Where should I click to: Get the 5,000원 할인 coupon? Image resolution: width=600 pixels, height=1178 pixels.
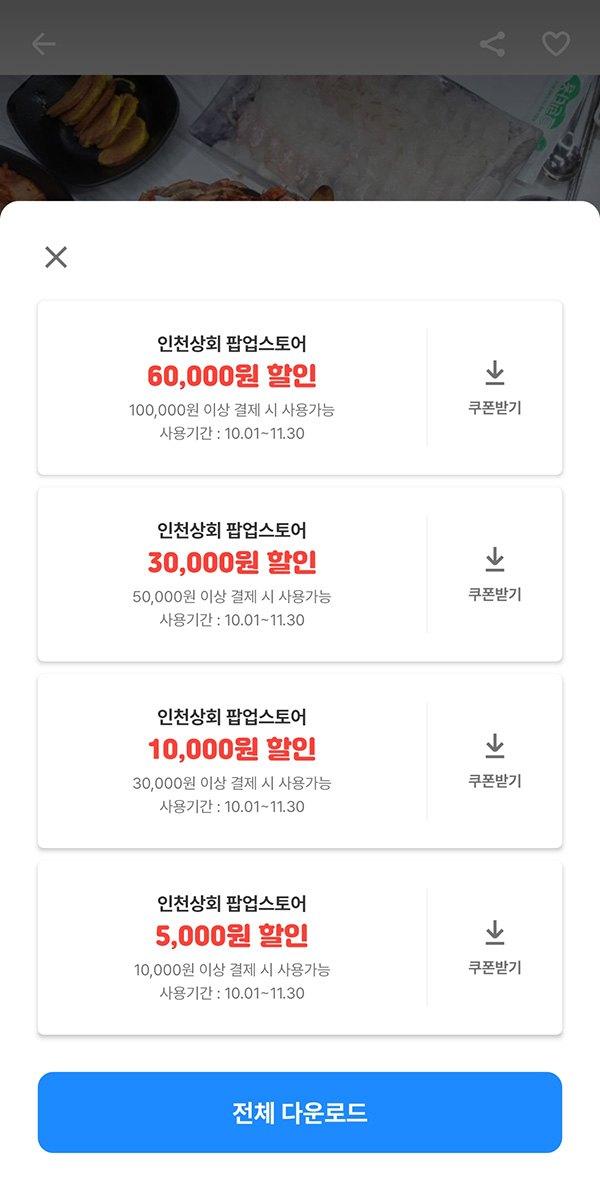click(495, 948)
